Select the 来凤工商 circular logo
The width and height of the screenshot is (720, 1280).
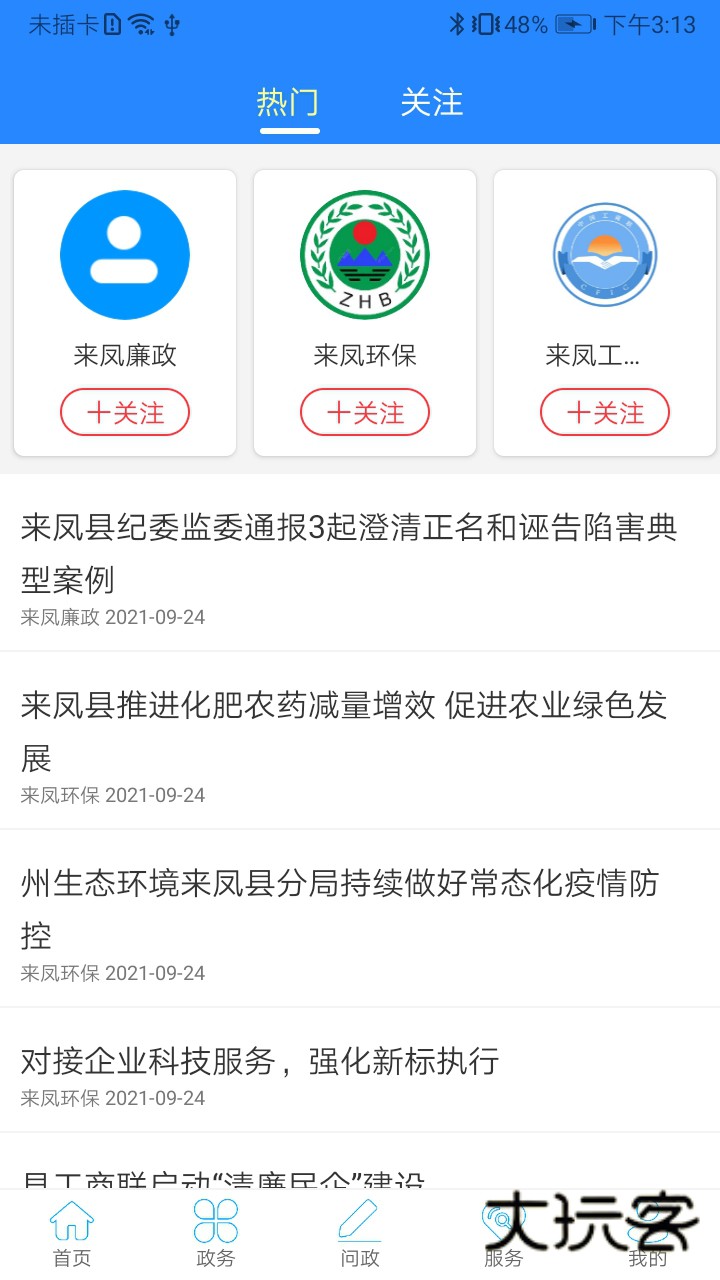(604, 254)
